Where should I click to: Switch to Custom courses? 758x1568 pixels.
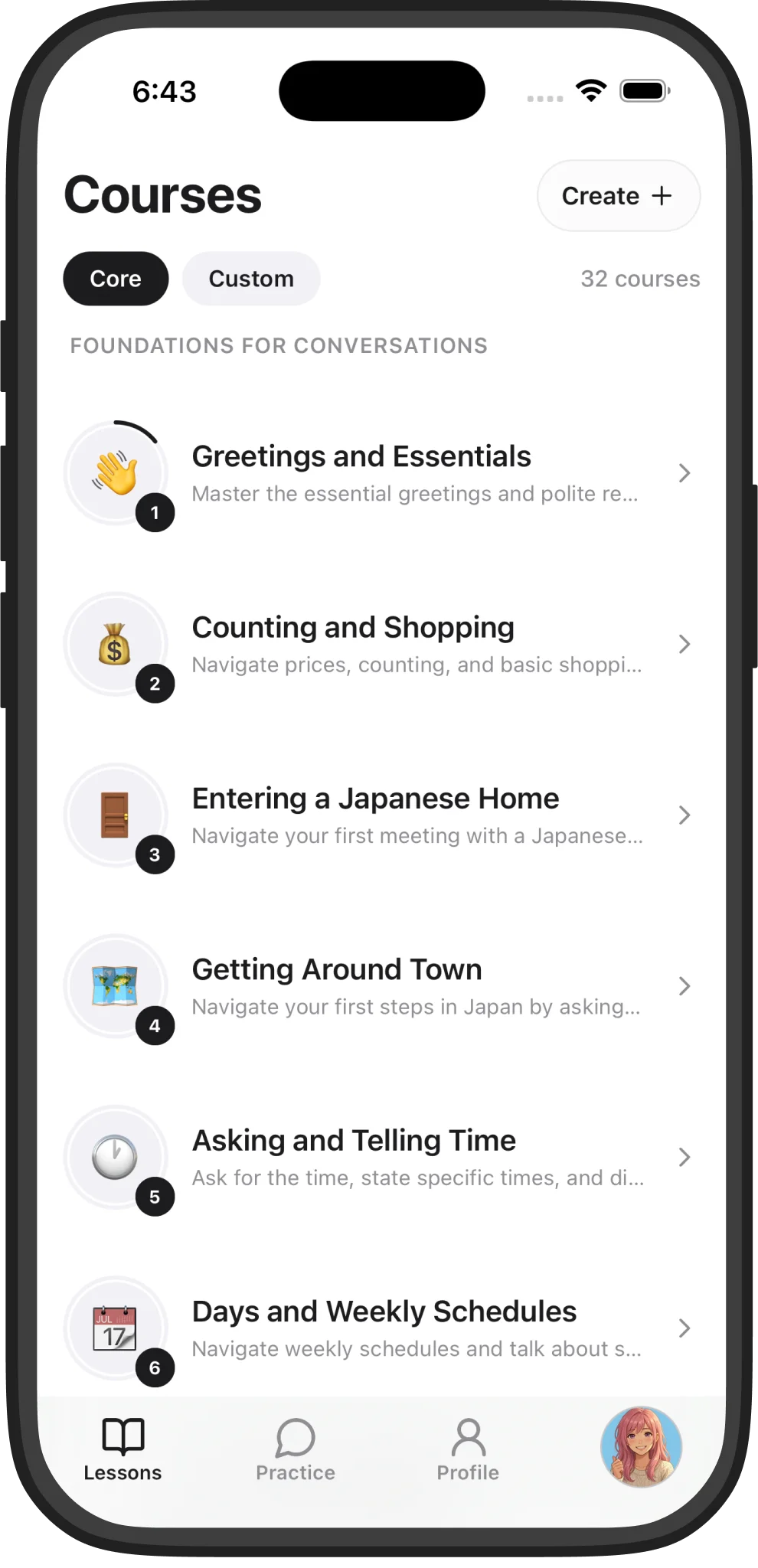pyautogui.click(x=251, y=279)
